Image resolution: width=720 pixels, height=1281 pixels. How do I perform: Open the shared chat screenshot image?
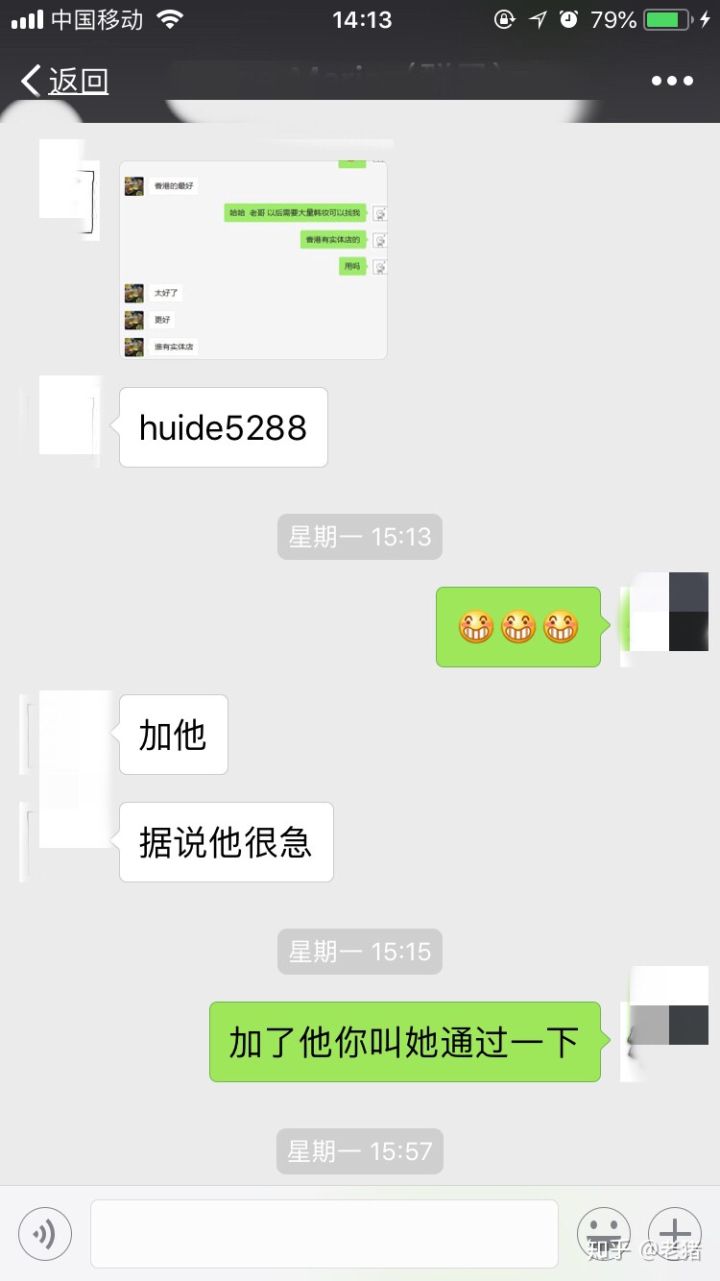coord(253,259)
